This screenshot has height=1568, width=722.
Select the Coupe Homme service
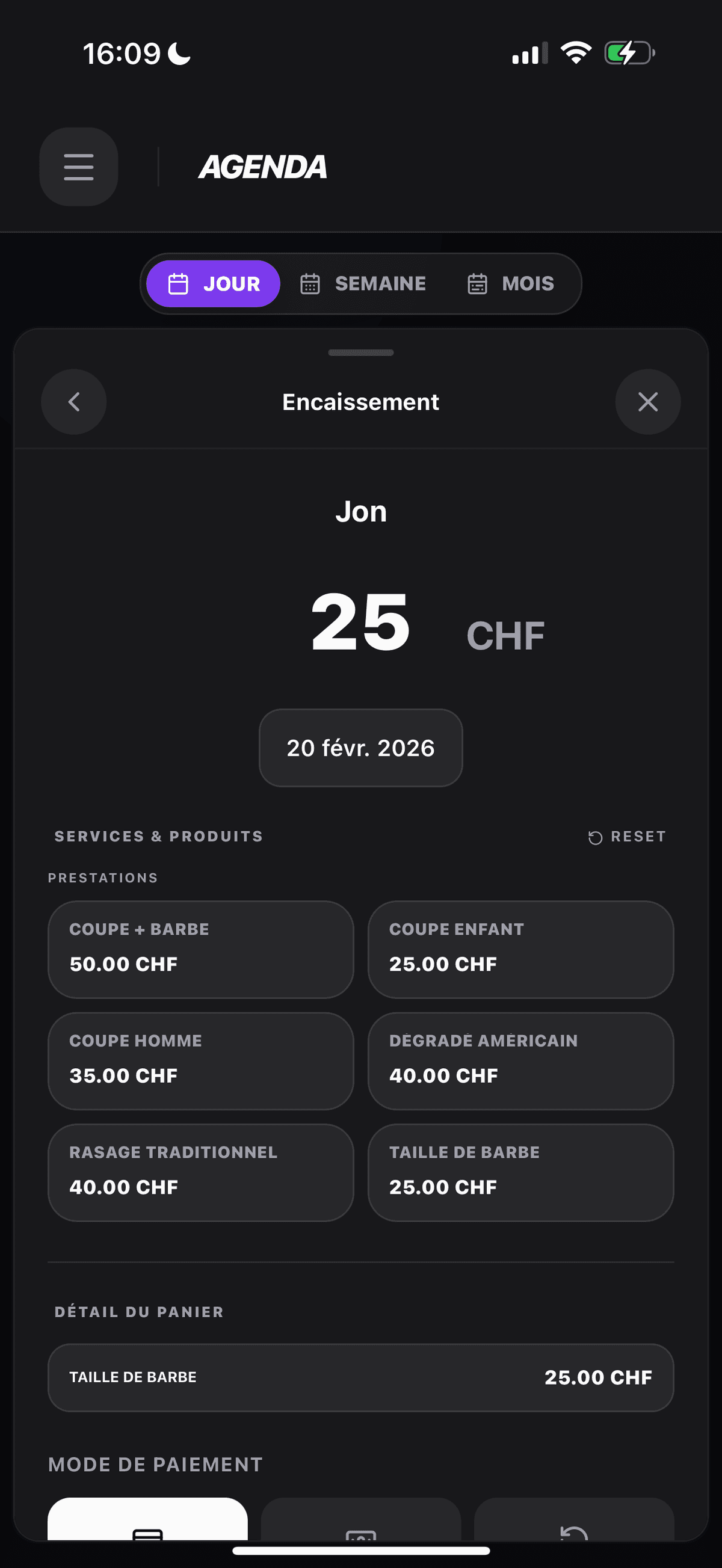click(x=200, y=1060)
